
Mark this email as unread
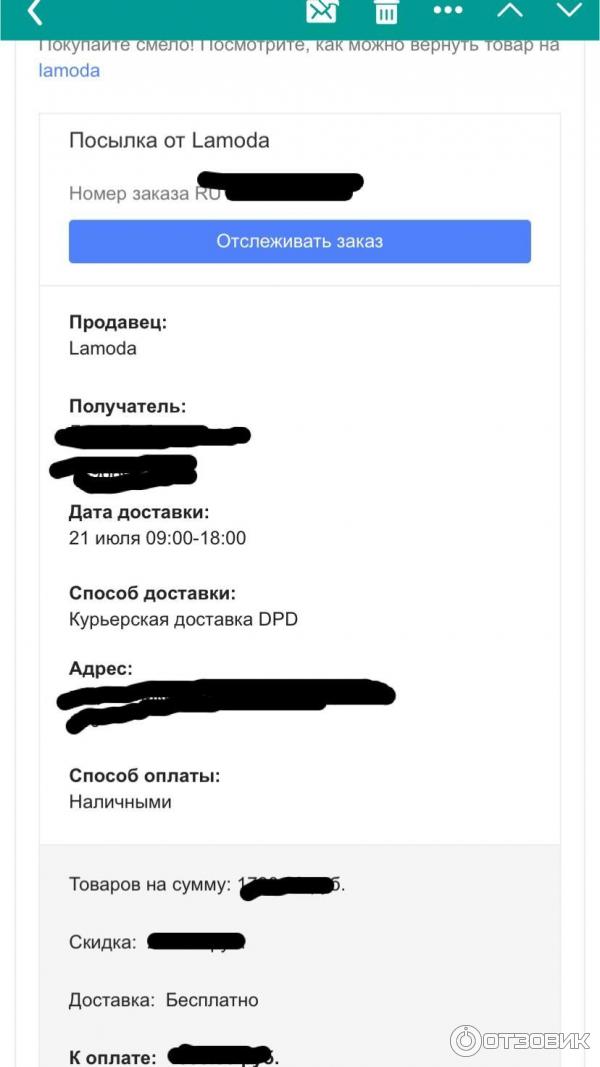click(322, 11)
